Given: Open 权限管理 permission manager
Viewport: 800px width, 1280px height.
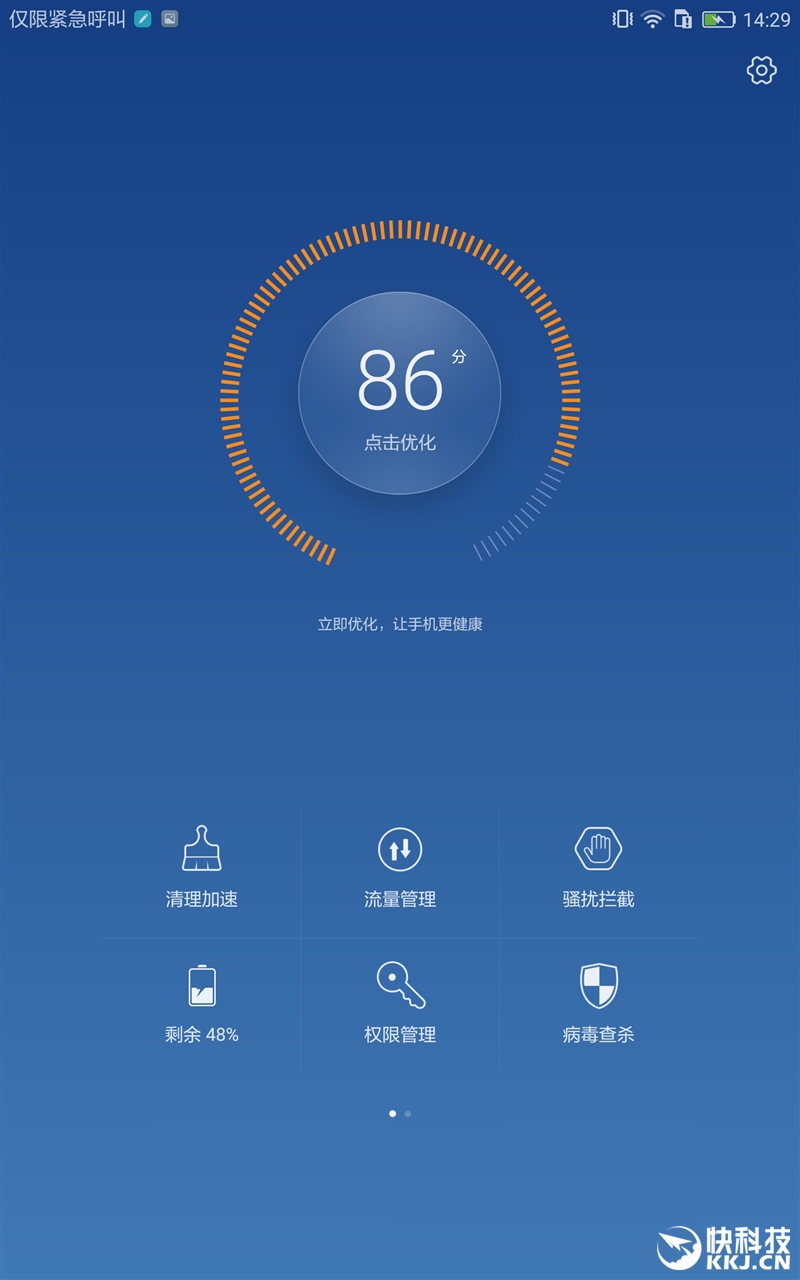Looking at the screenshot, I should click(x=400, y=1003).
